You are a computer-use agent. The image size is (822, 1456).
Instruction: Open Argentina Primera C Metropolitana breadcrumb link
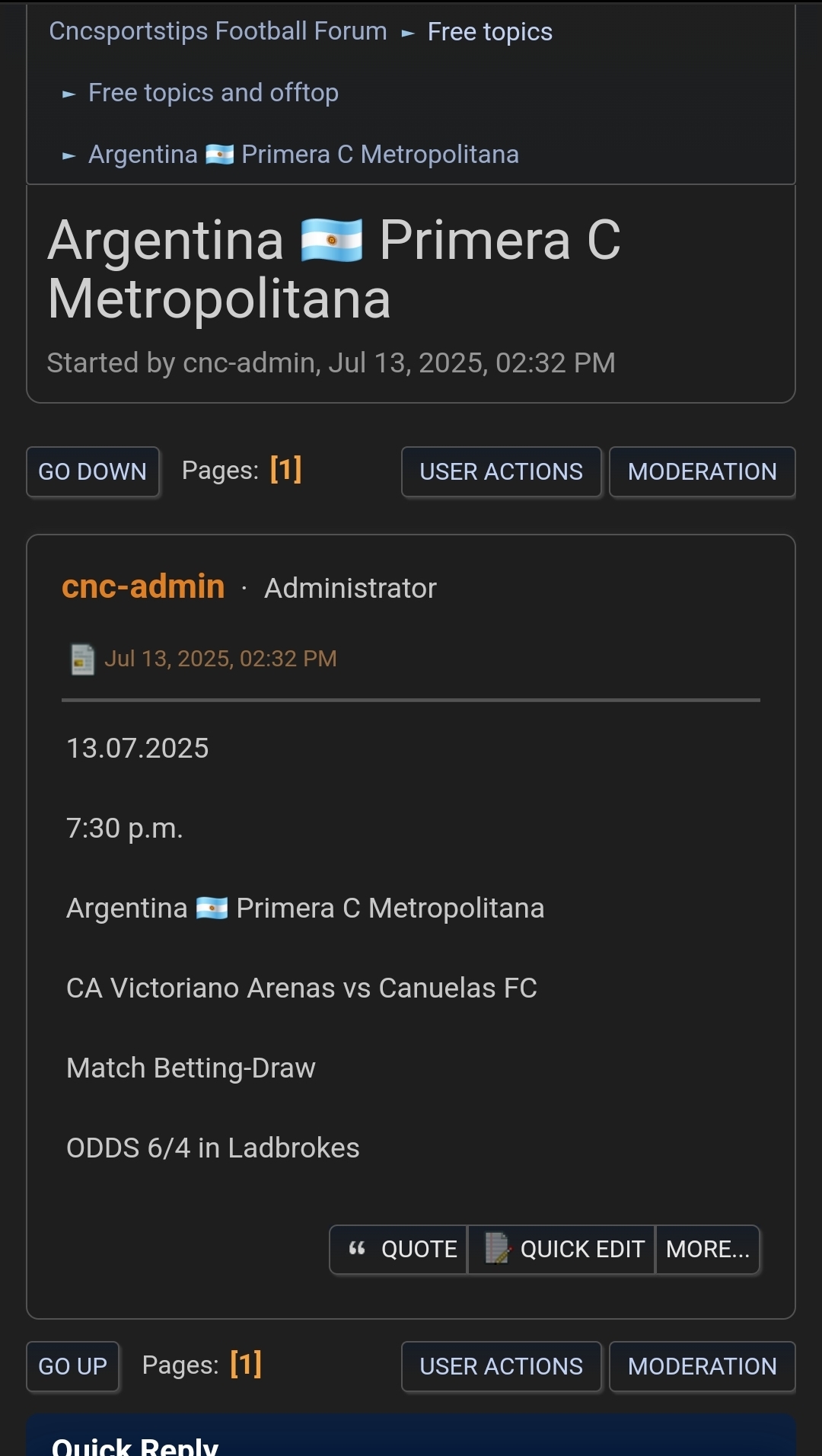tap(304, 155)
